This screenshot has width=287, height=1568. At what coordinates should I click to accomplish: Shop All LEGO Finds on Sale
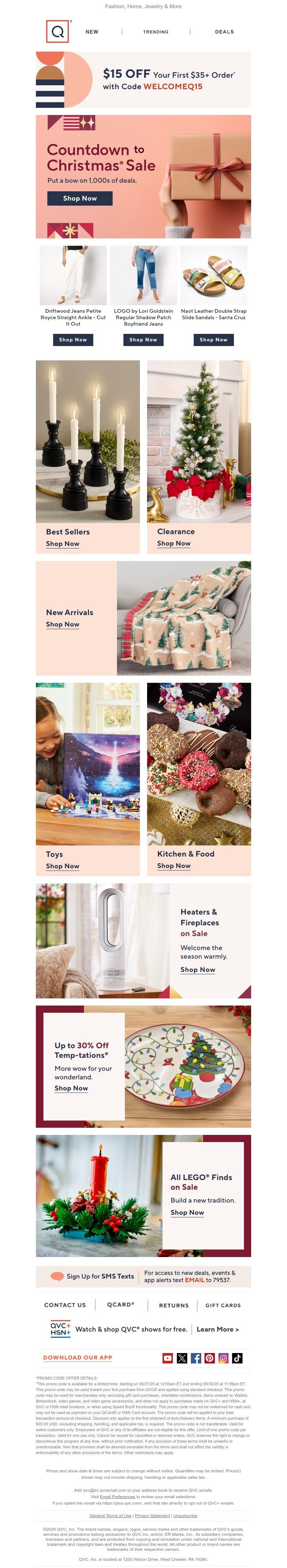pyautogui.click(x=187, y=1213)
